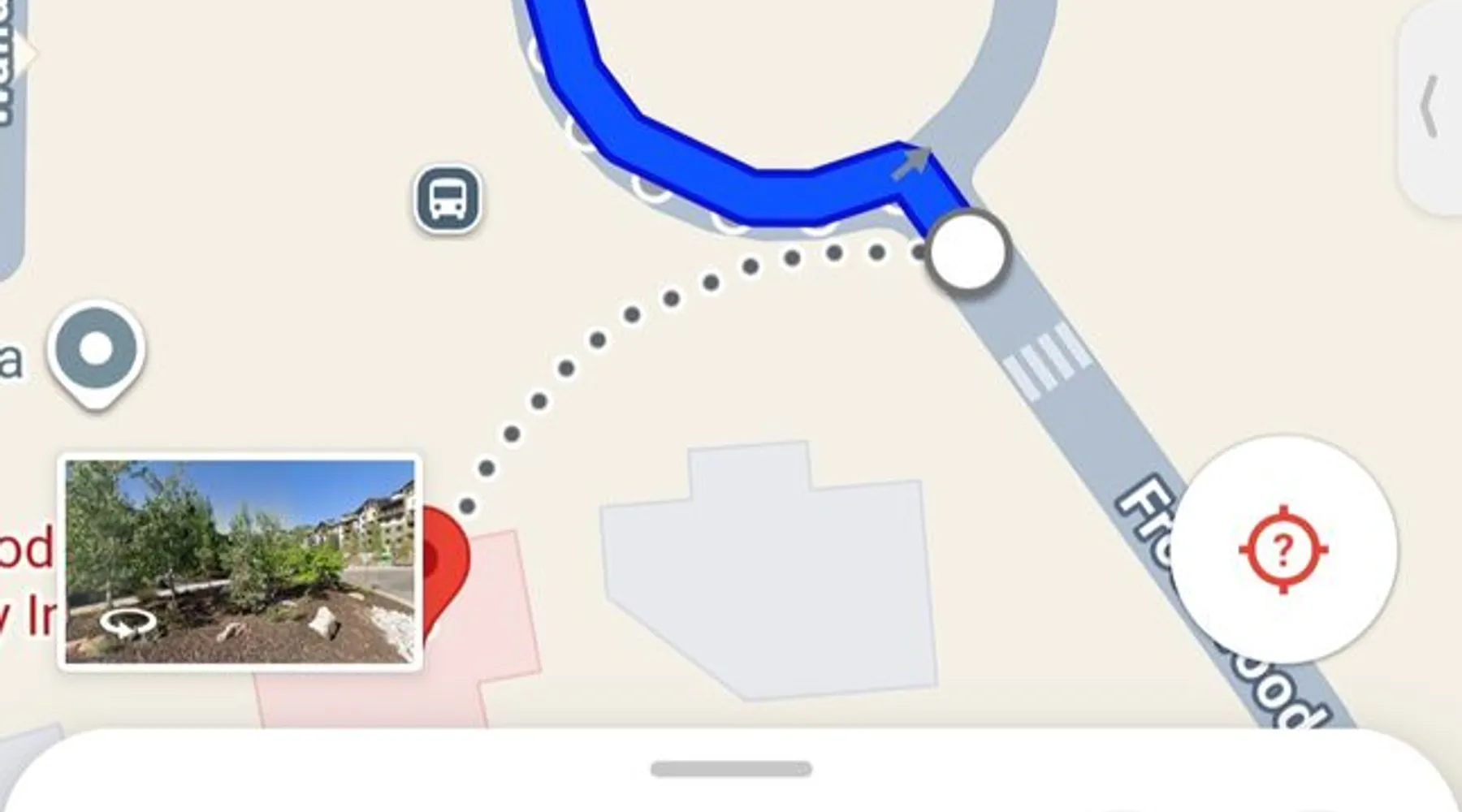Viewport: 1462px width, 812px height.
Task: Expand the side panel arrow tab
Action: [1431, 107]
